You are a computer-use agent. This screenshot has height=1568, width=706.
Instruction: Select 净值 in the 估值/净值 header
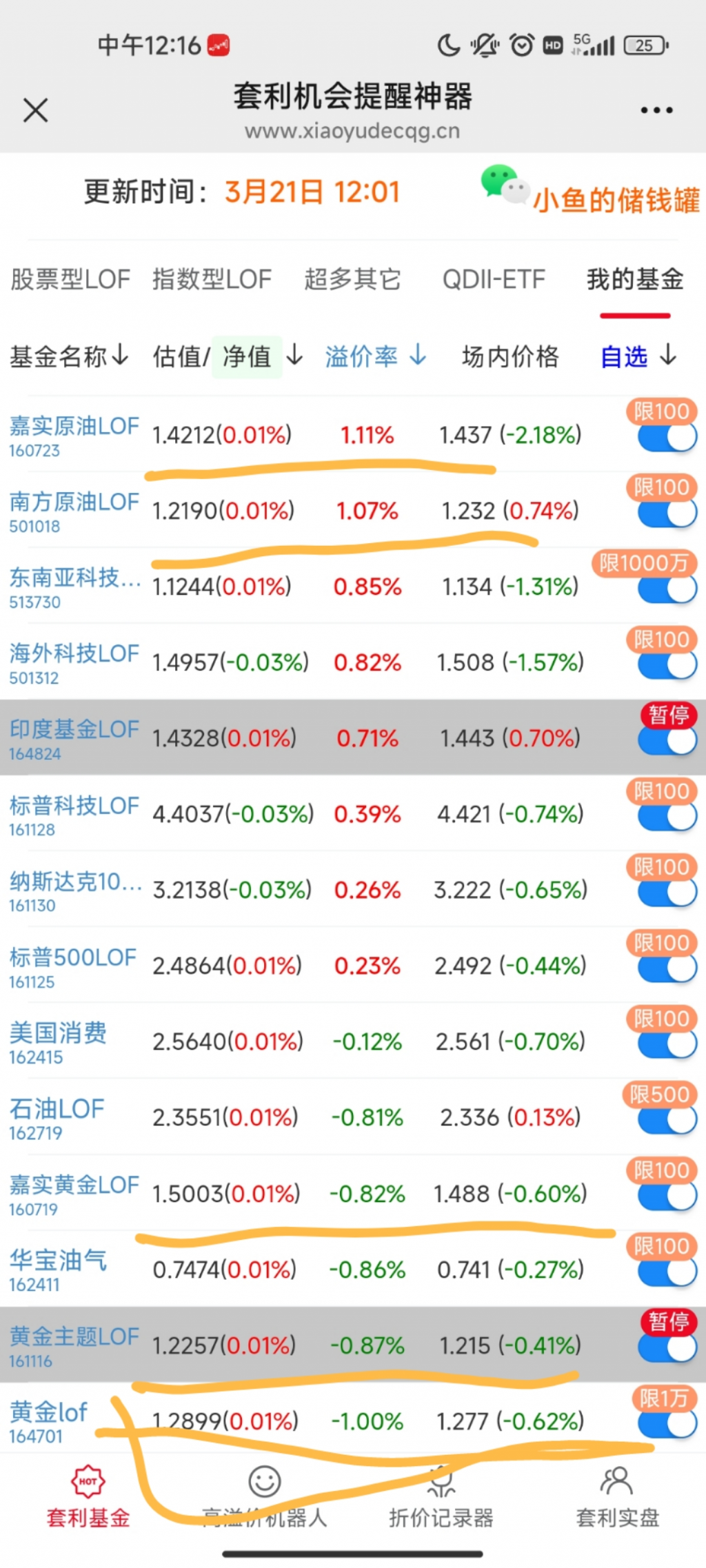(247, 357)
